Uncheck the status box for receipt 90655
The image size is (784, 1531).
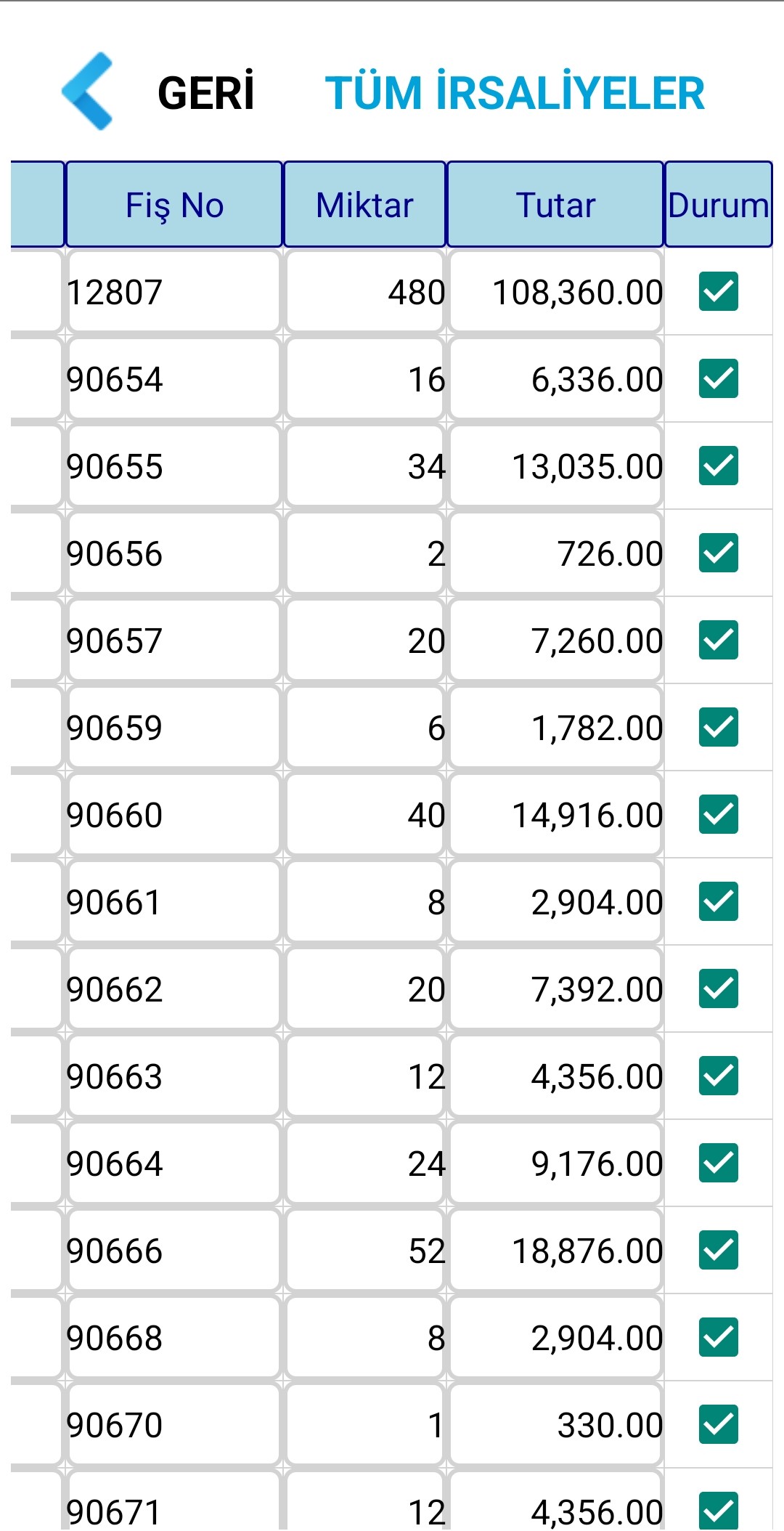718,466
